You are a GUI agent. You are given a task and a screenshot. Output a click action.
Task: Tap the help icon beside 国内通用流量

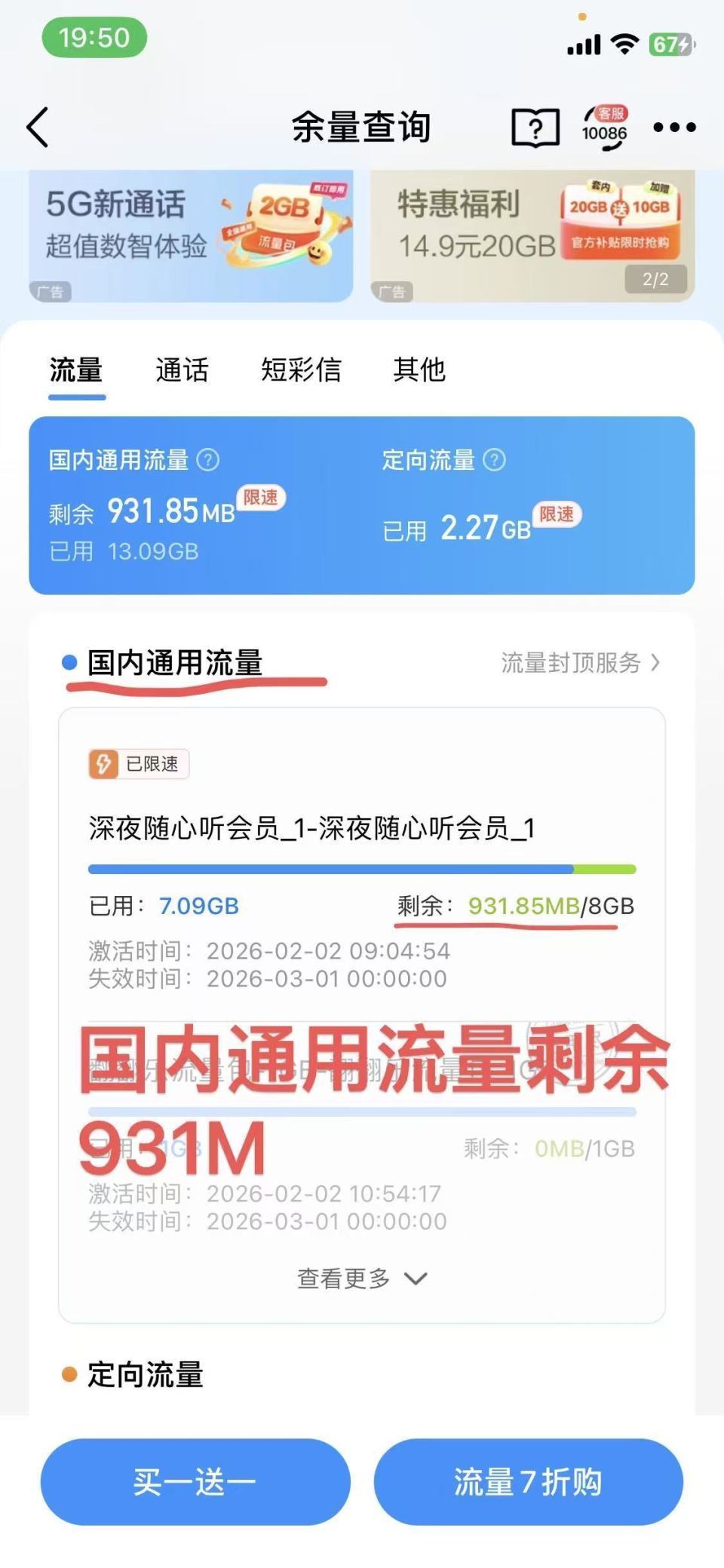[x=208, y=459]
